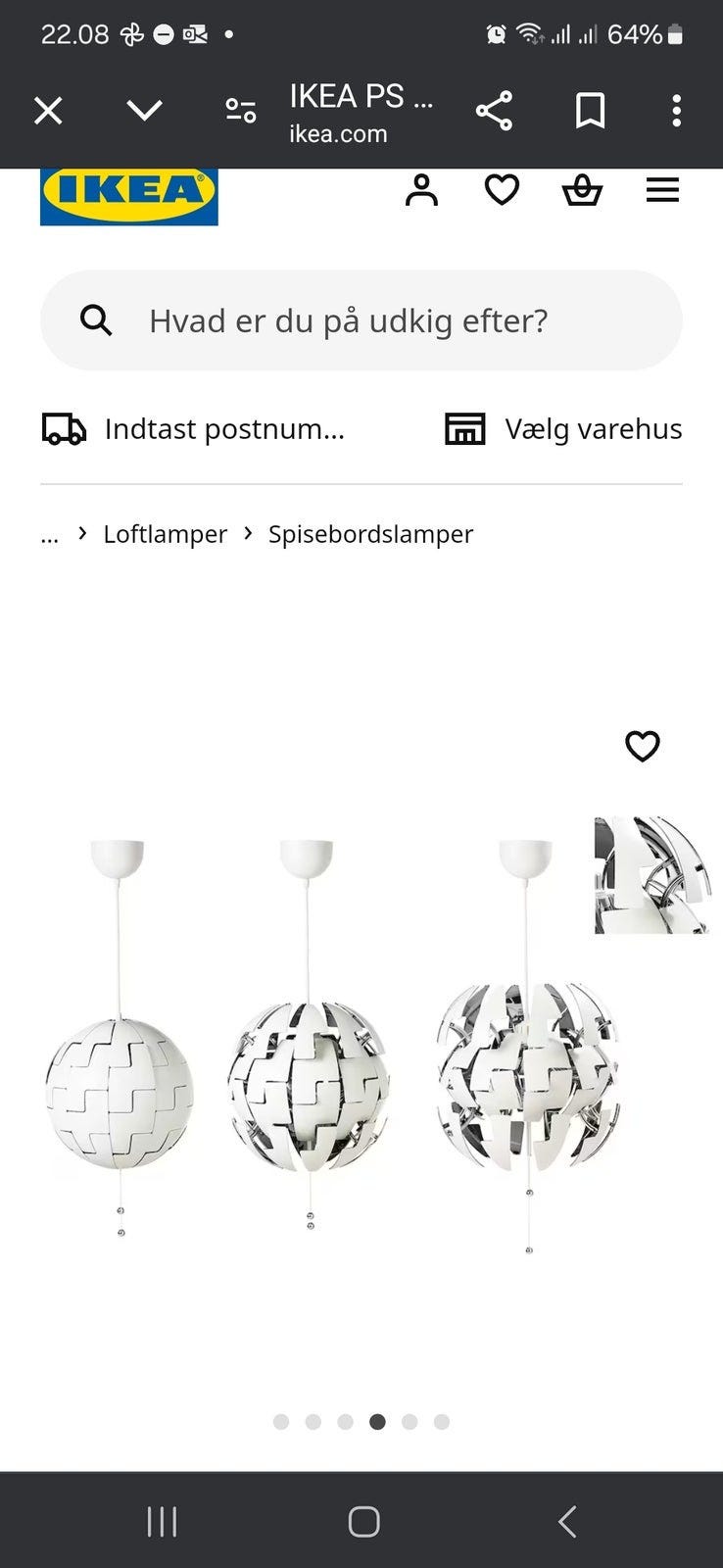Select Spisebordslamper in the breadcrumb
The height and width of the screenshot is (1568, 723).
(369, 534)
